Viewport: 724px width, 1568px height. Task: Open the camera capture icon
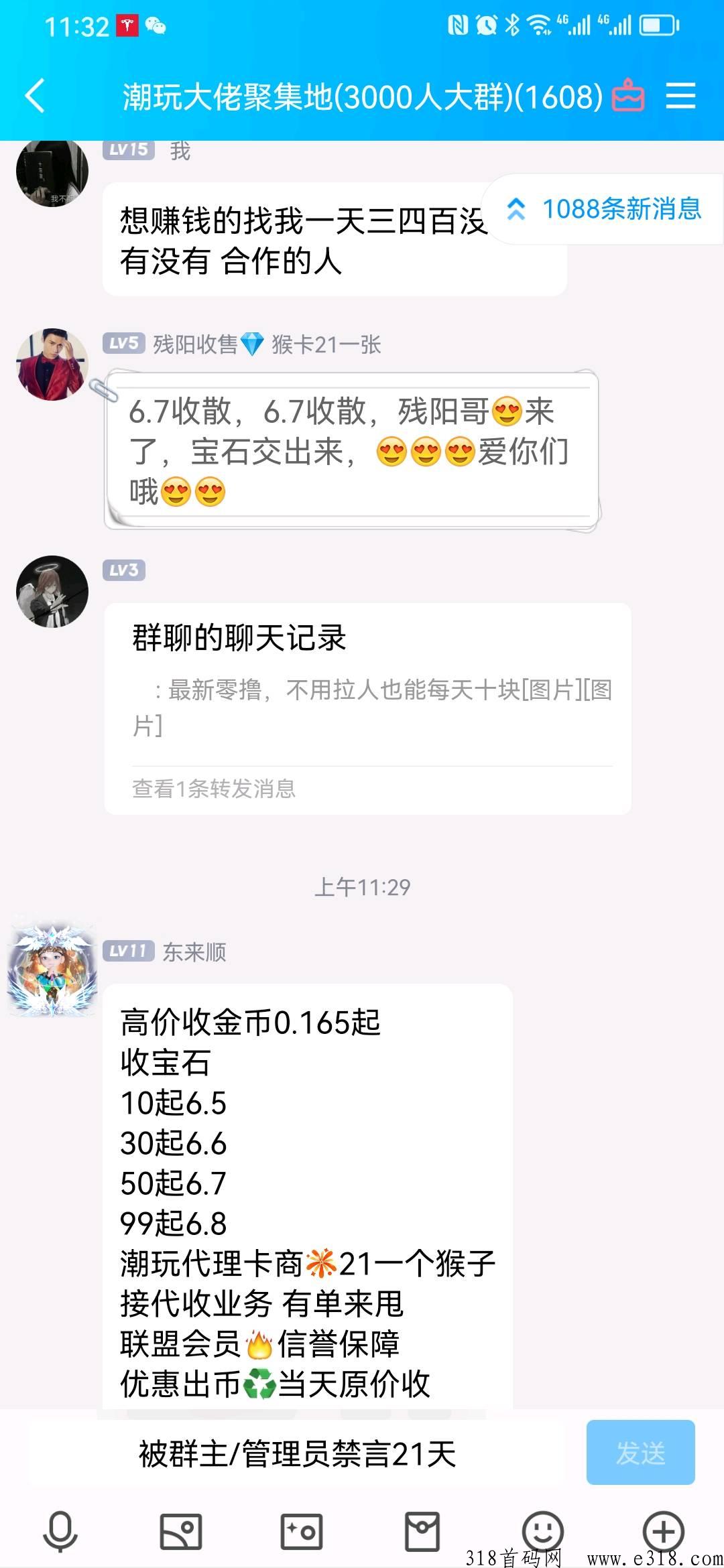click(x=302, y=1531)
